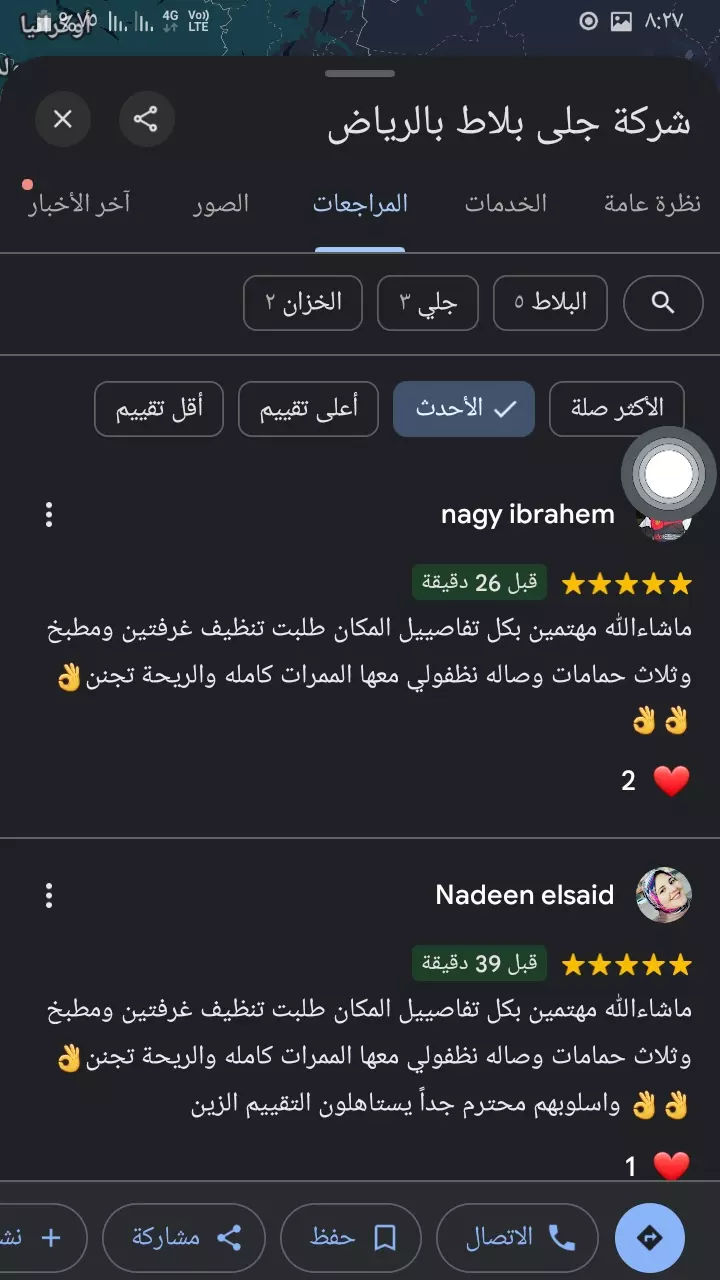Select the الخزان ٢ keyword filter
The height and width of the screenshot is (1280, 720).
[303, 303]
